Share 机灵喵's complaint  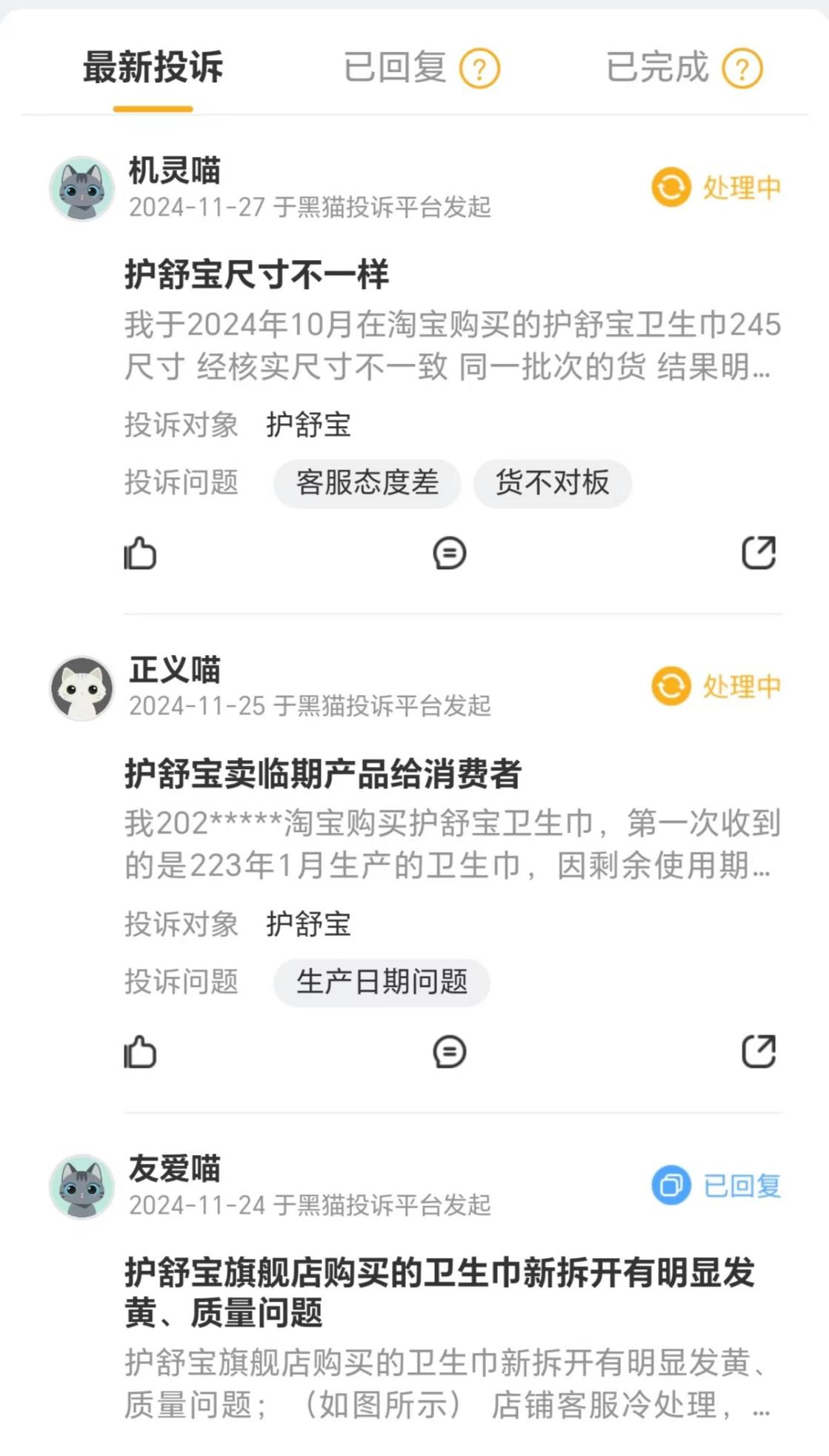759,554
